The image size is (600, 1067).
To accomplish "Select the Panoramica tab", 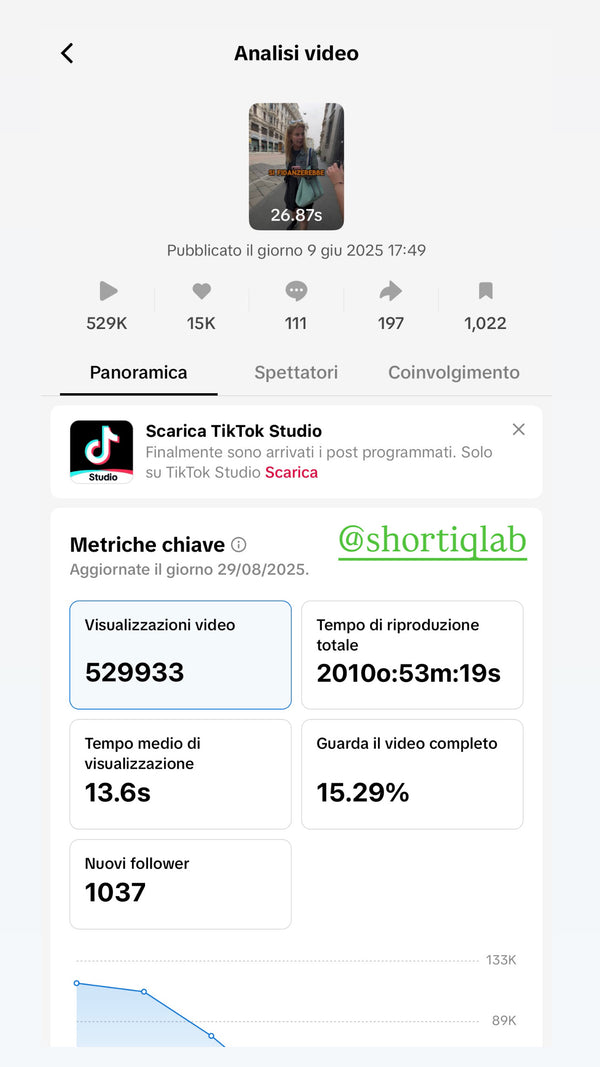I will (x=138, y=372).
